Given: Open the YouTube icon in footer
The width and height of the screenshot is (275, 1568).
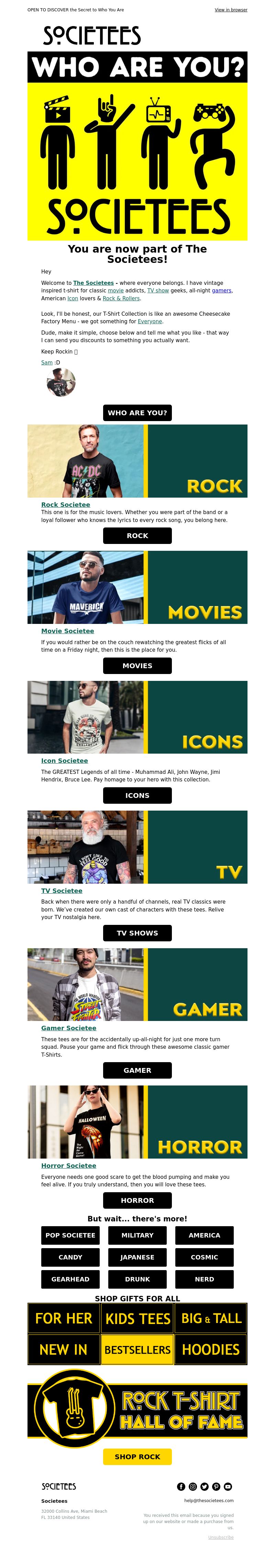Looking at the screenshot, I should click(228, 1486).
